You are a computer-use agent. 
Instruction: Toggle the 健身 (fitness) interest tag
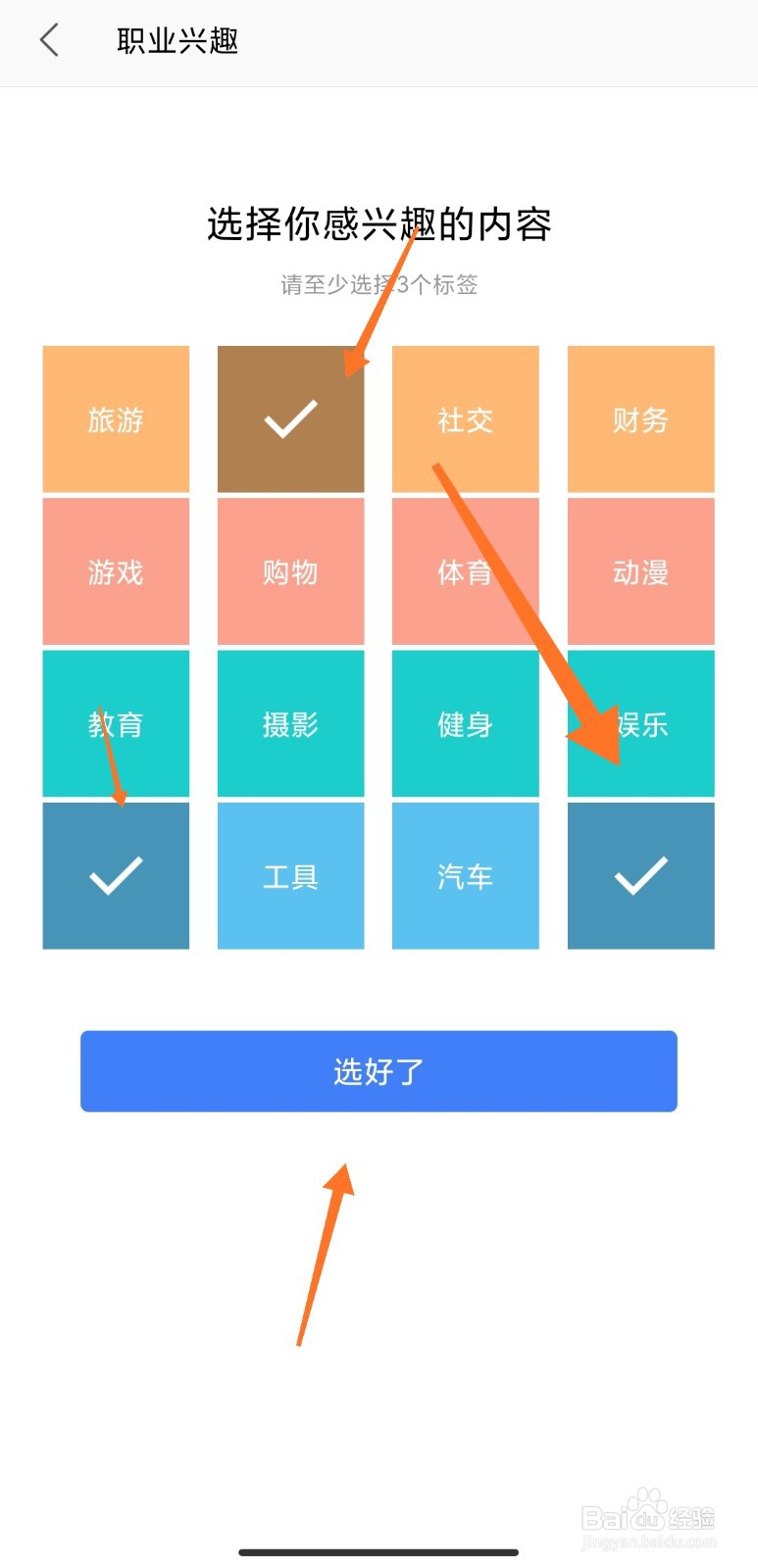tap(465, 723)
